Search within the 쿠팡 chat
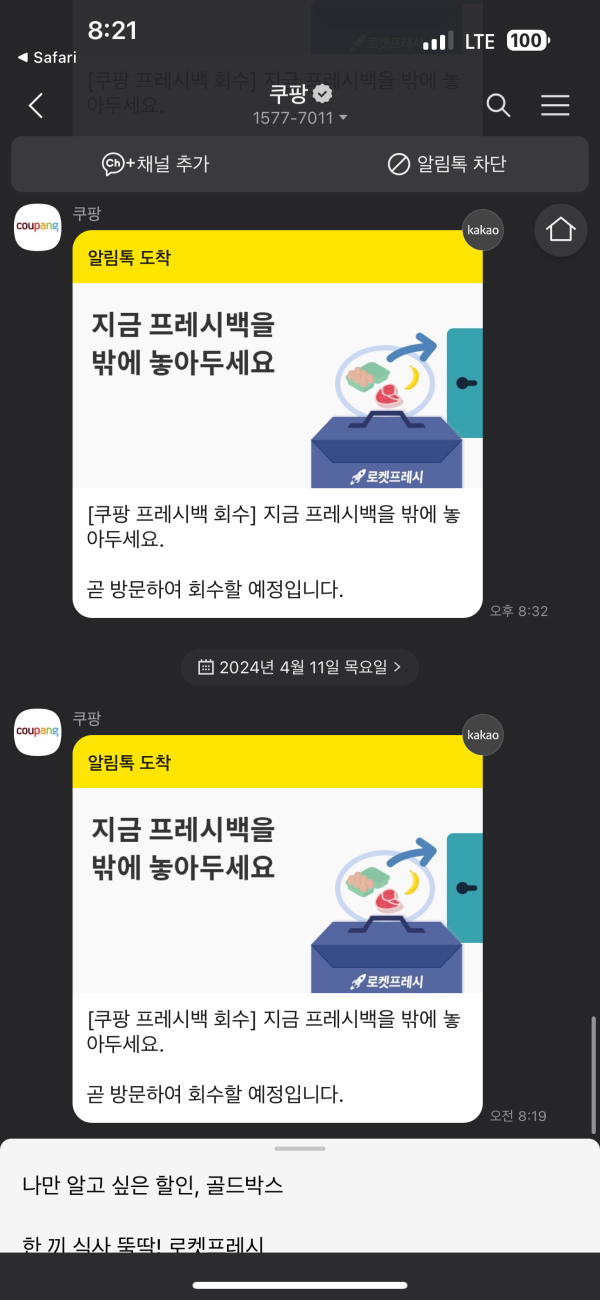This screenshot has width=600, height=1300. click(x=498, y=105)
